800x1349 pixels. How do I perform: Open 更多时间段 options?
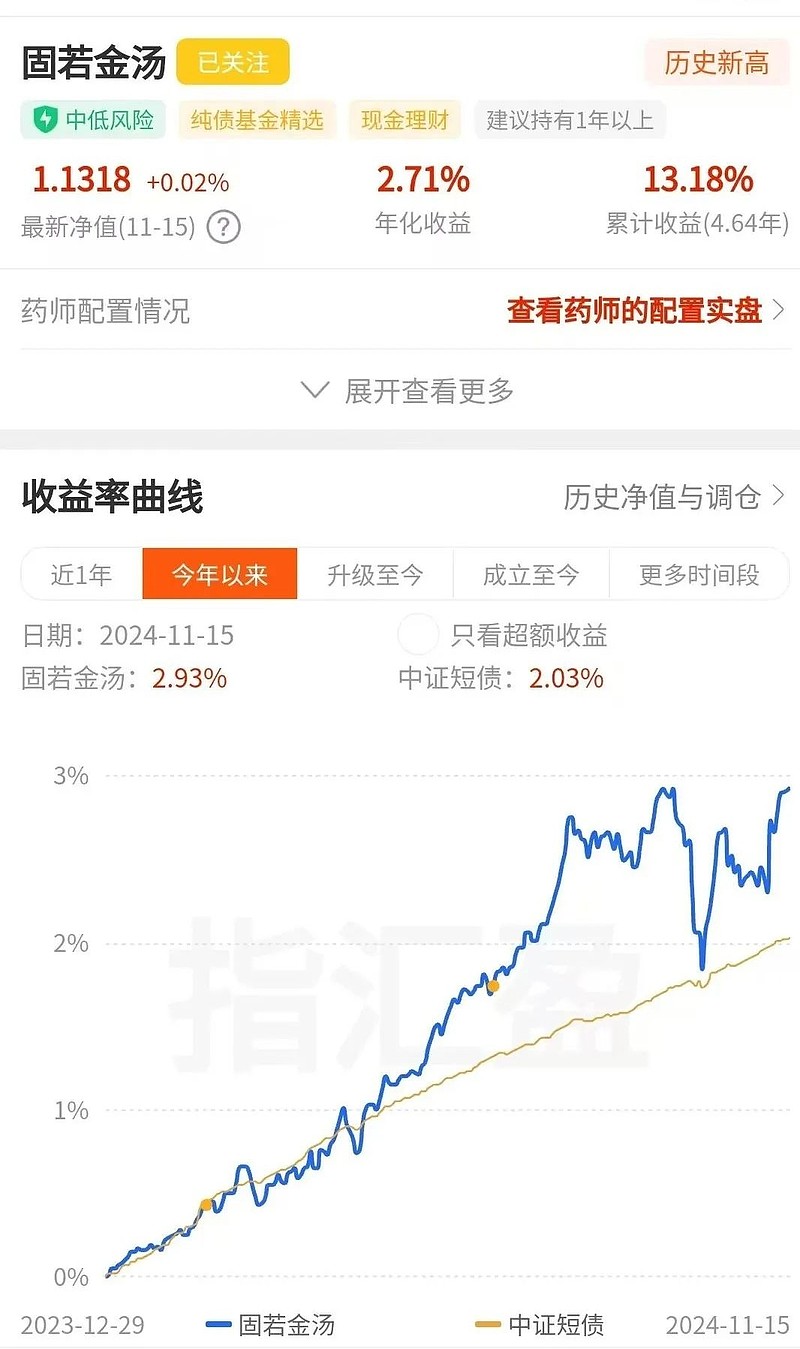click(x=699, y=574)
